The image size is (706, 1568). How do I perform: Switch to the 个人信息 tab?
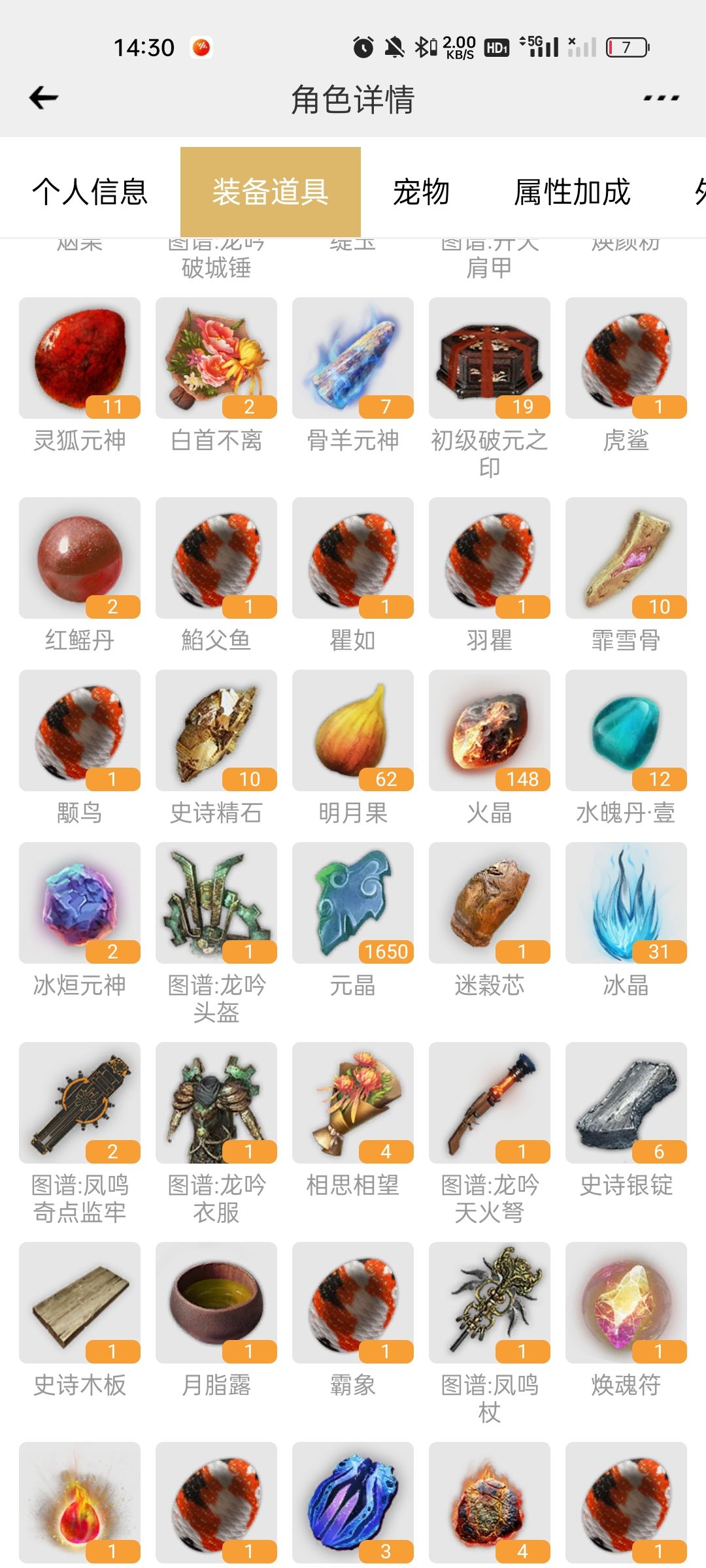tap(90, 191)
